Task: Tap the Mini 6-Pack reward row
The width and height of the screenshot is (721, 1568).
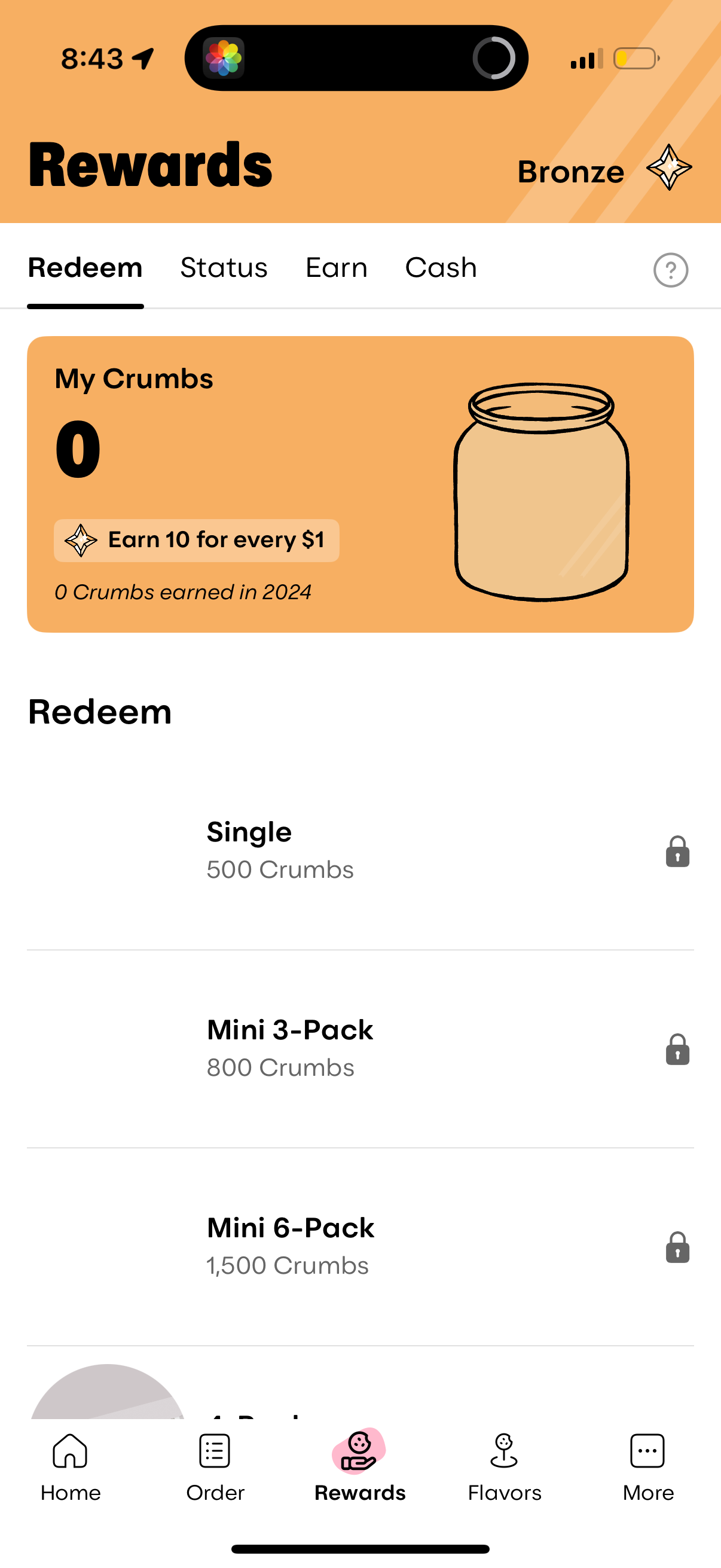Action: (x=360, y=1245)
